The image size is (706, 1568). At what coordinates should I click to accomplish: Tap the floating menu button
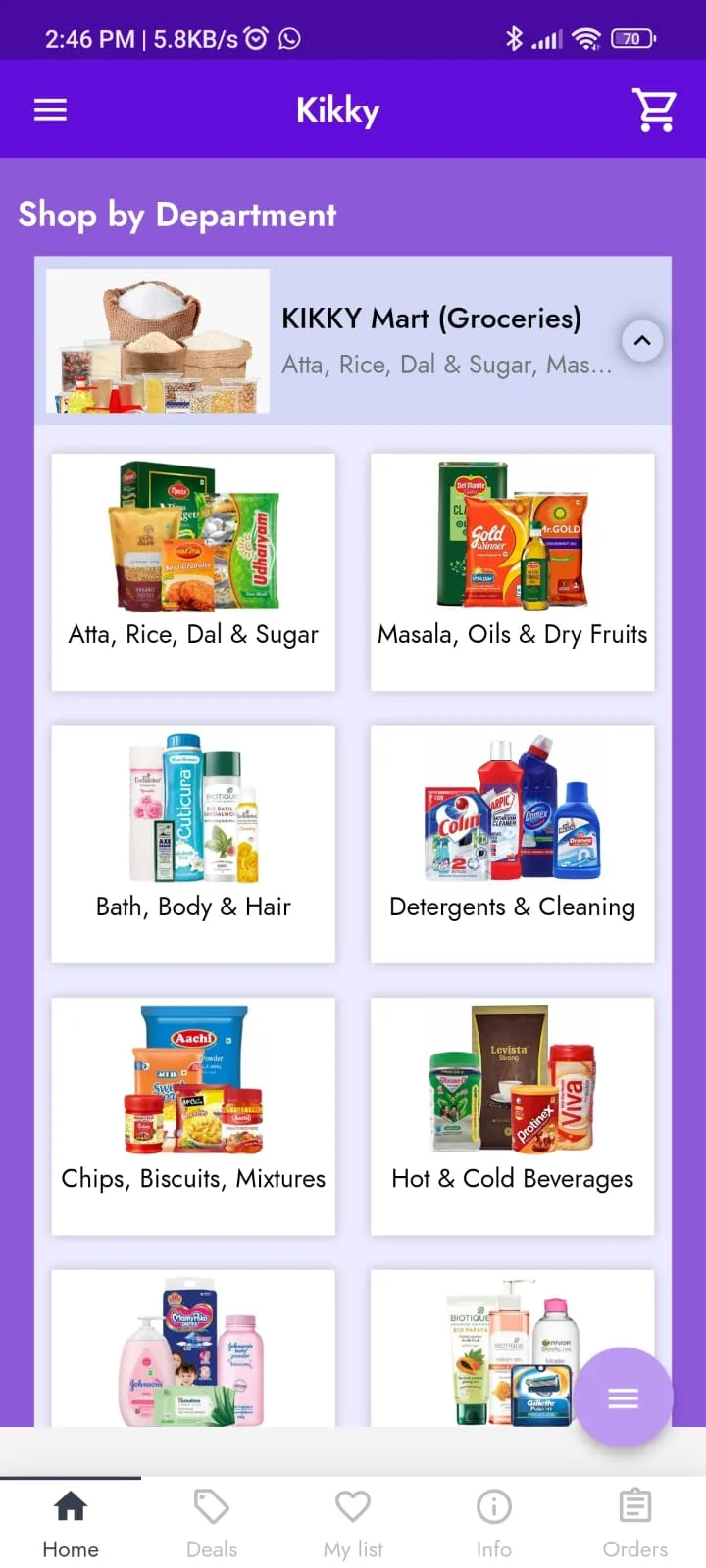click(x=623, y=1397)
